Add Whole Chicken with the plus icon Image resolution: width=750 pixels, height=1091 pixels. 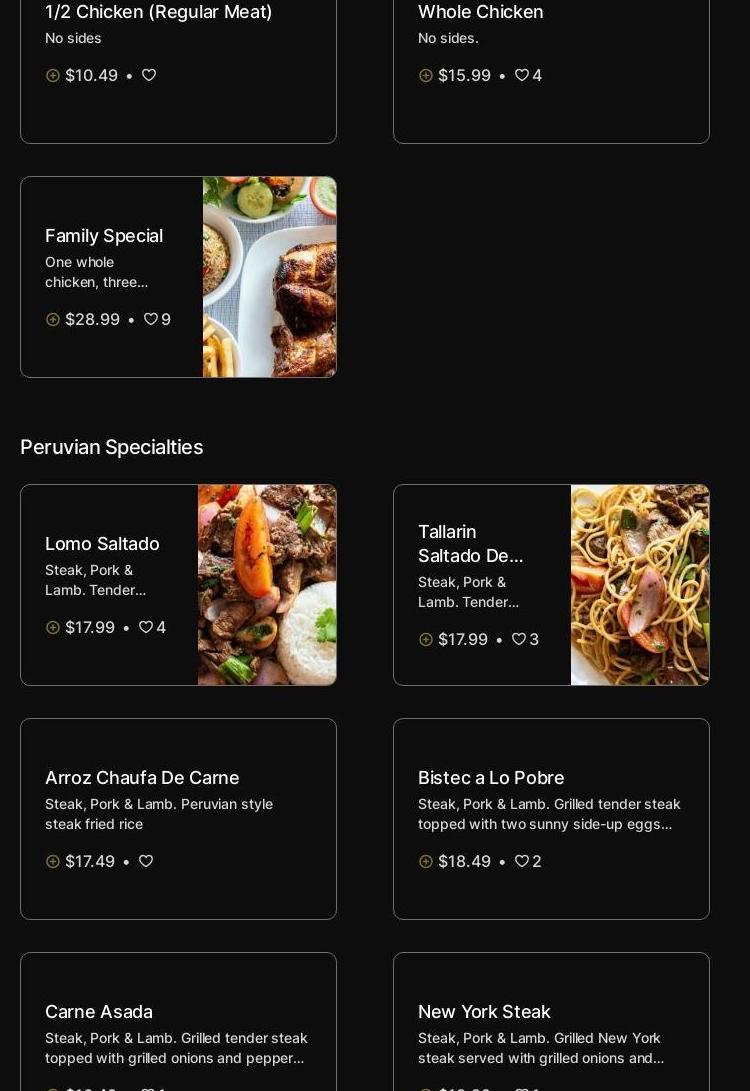coord(426,75)
